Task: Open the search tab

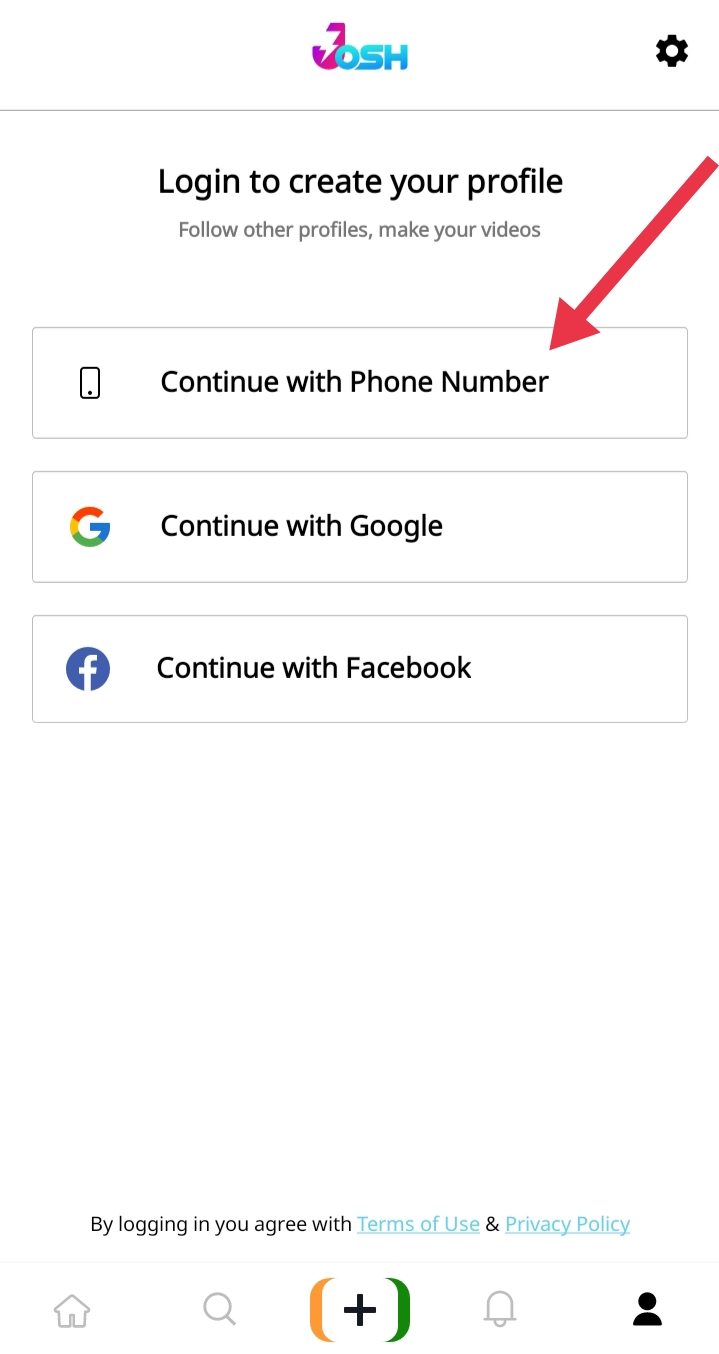Action: (x=219, y=1308)
